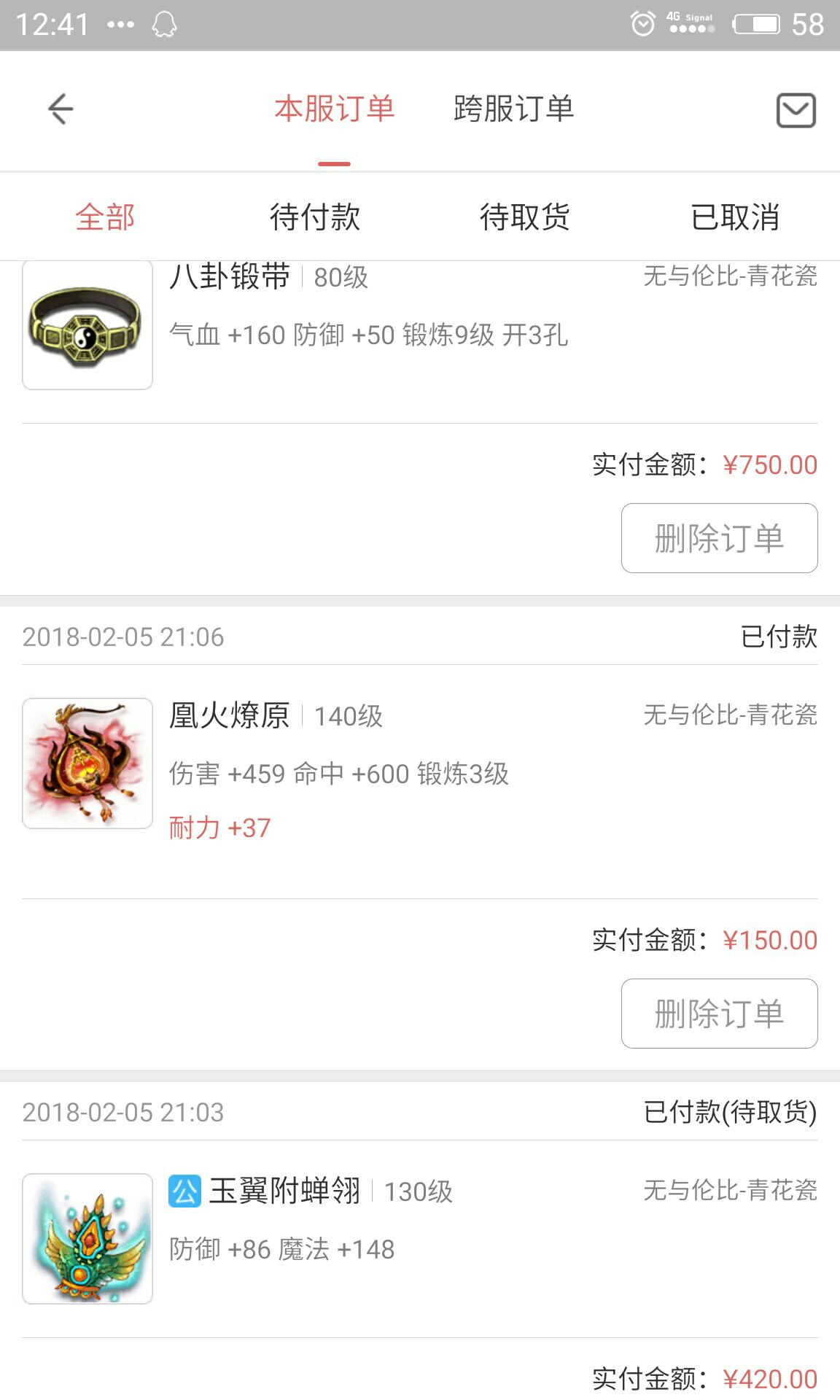Switch to the 本服订单 tab
Image resolution: width=840 pixels, height=1400 pixels.
tap(335, 109)
